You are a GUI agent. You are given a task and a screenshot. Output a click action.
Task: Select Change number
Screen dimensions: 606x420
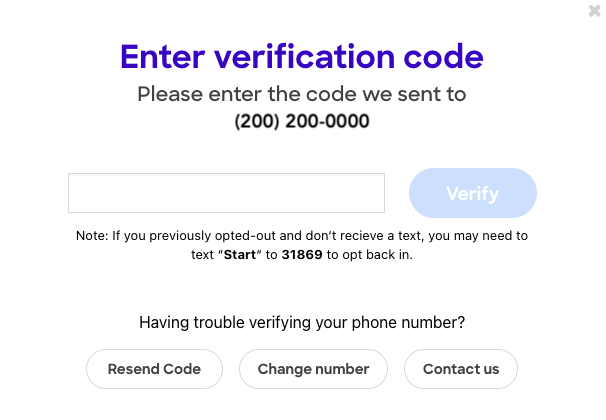313,369
